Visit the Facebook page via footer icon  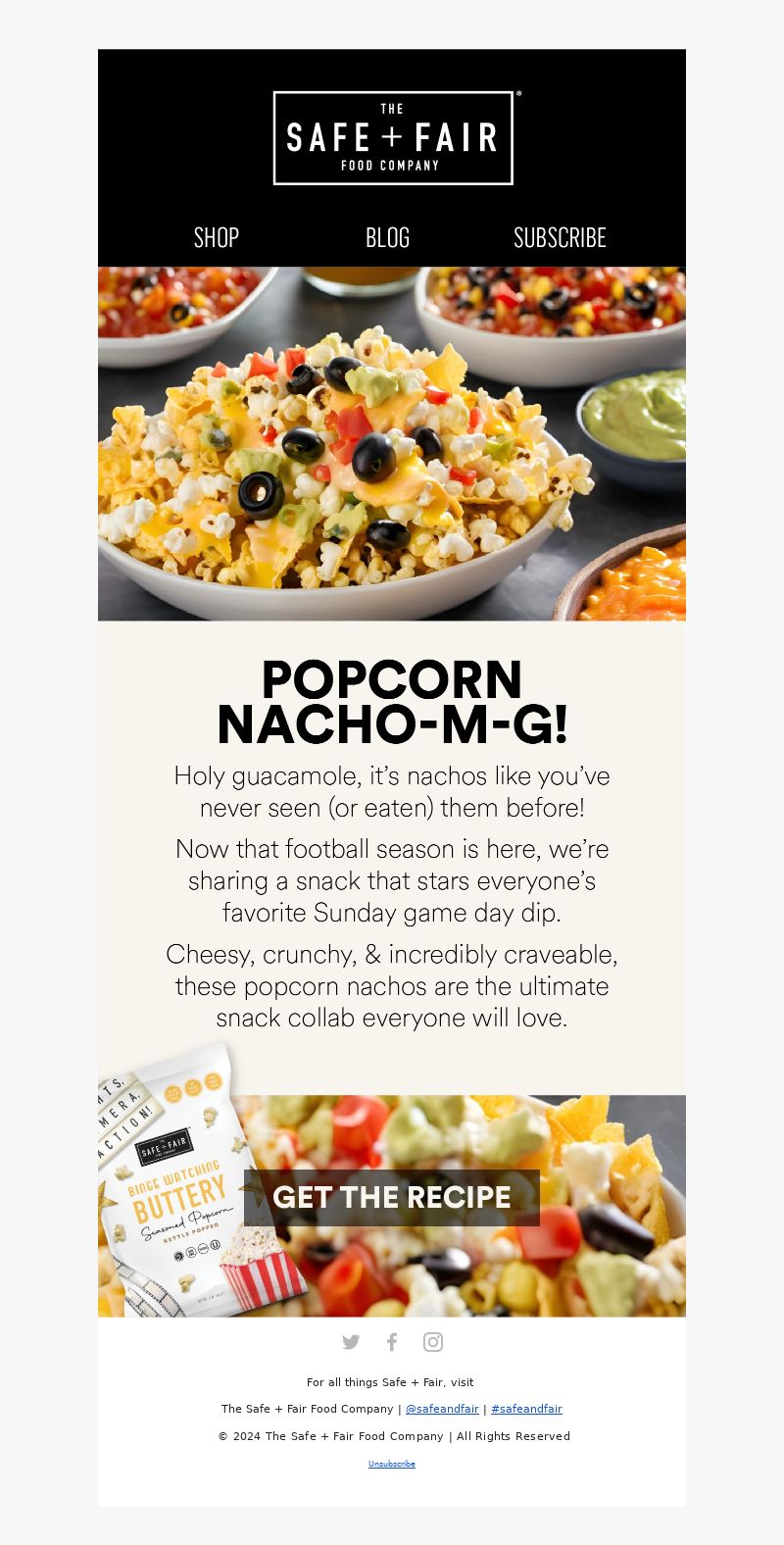coord(392,1342)
